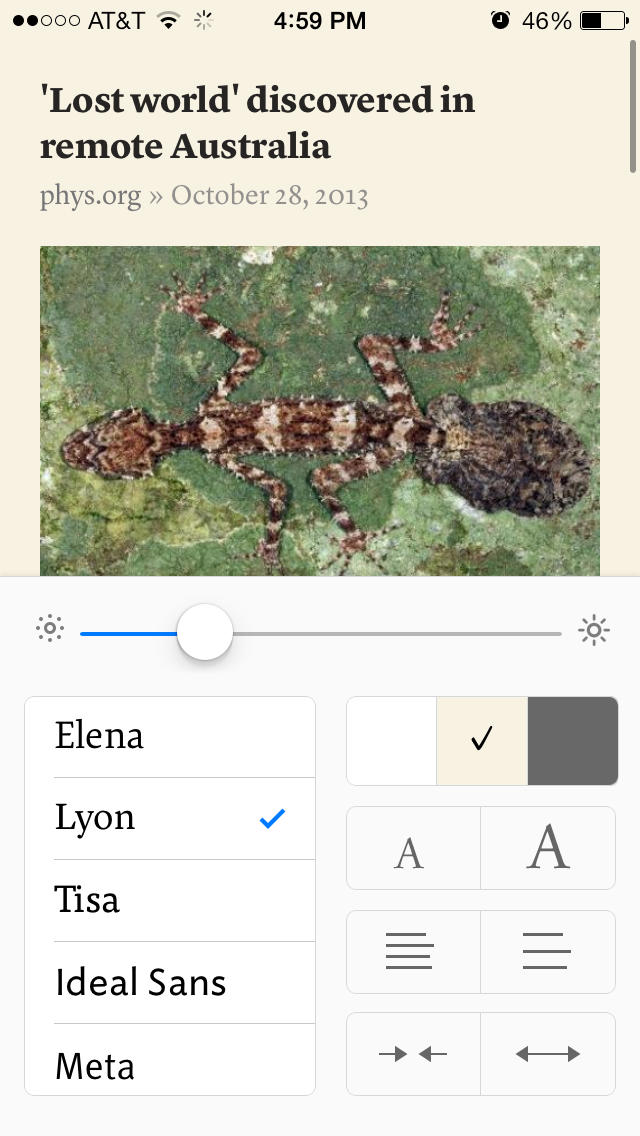Switch to the dark gray theme
640x1136 pixels.
coord(572,741)
